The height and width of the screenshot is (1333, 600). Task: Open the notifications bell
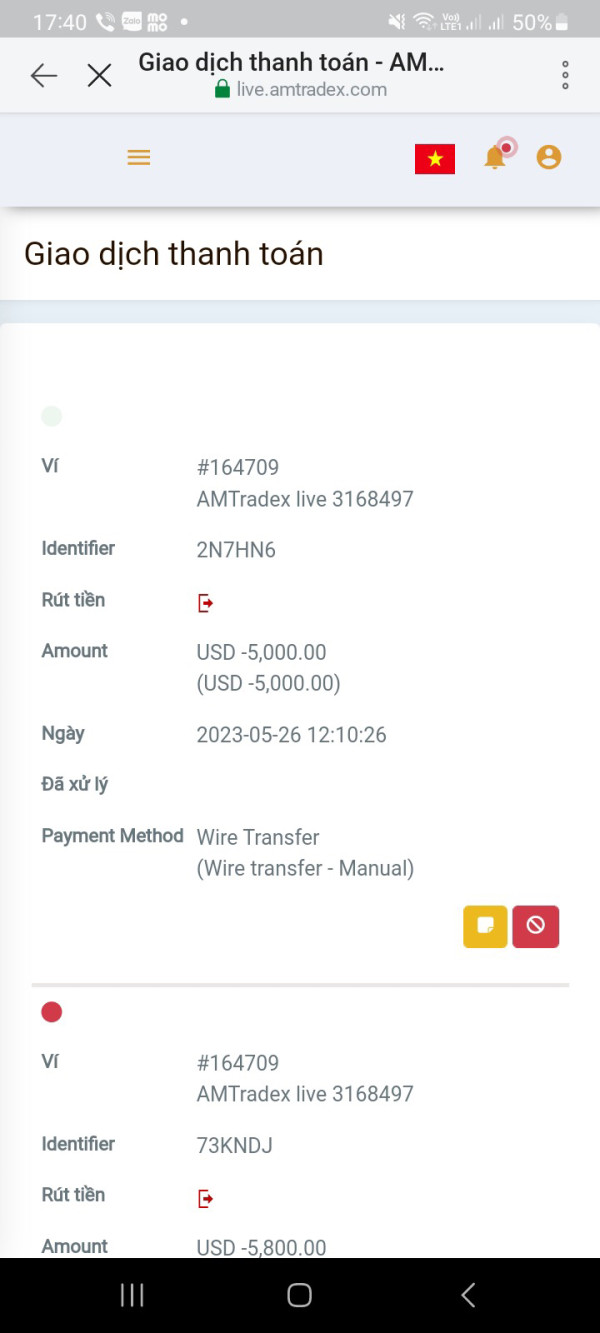coord(496,156)
